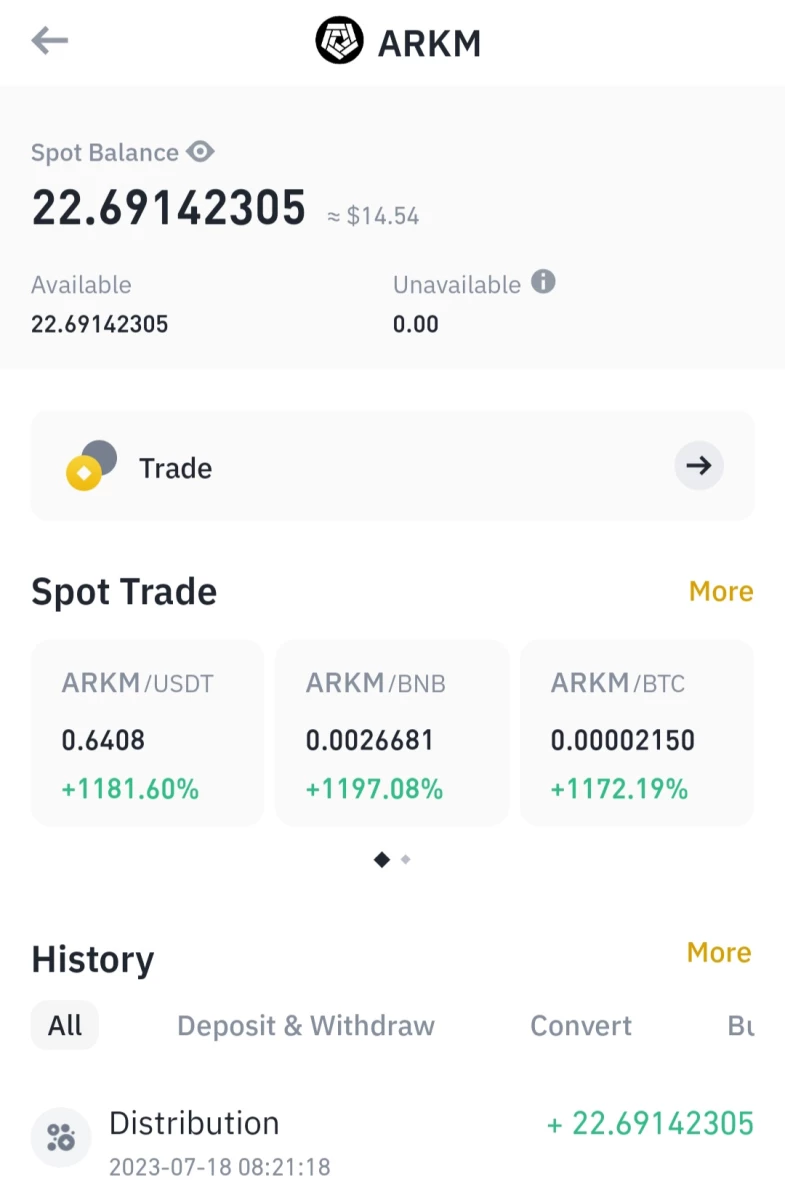Viewport: 785px width, 1200px height.
Task: Open the Unavailable balance info icon
Action: coord(543,282)
